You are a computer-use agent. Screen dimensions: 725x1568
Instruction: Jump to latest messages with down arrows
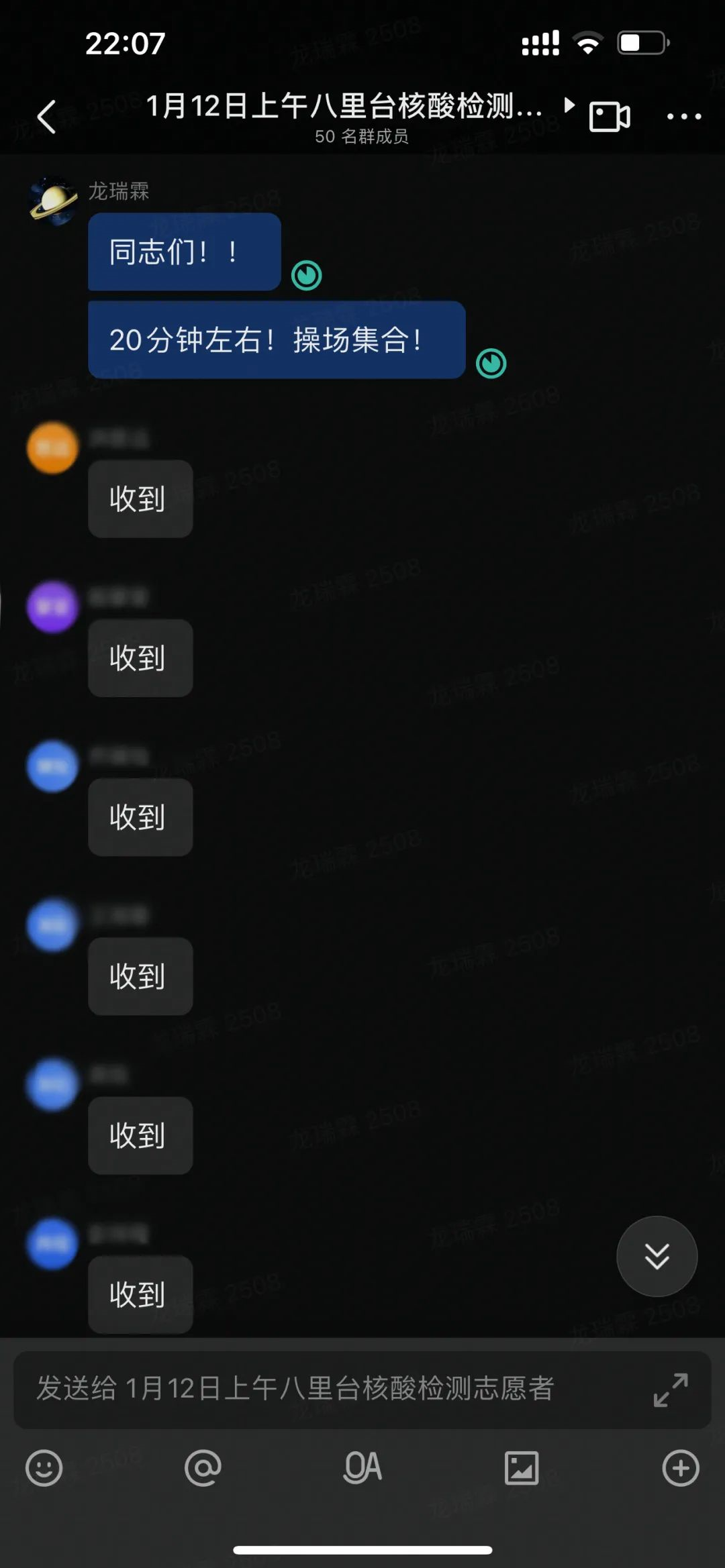[657, 1256]
